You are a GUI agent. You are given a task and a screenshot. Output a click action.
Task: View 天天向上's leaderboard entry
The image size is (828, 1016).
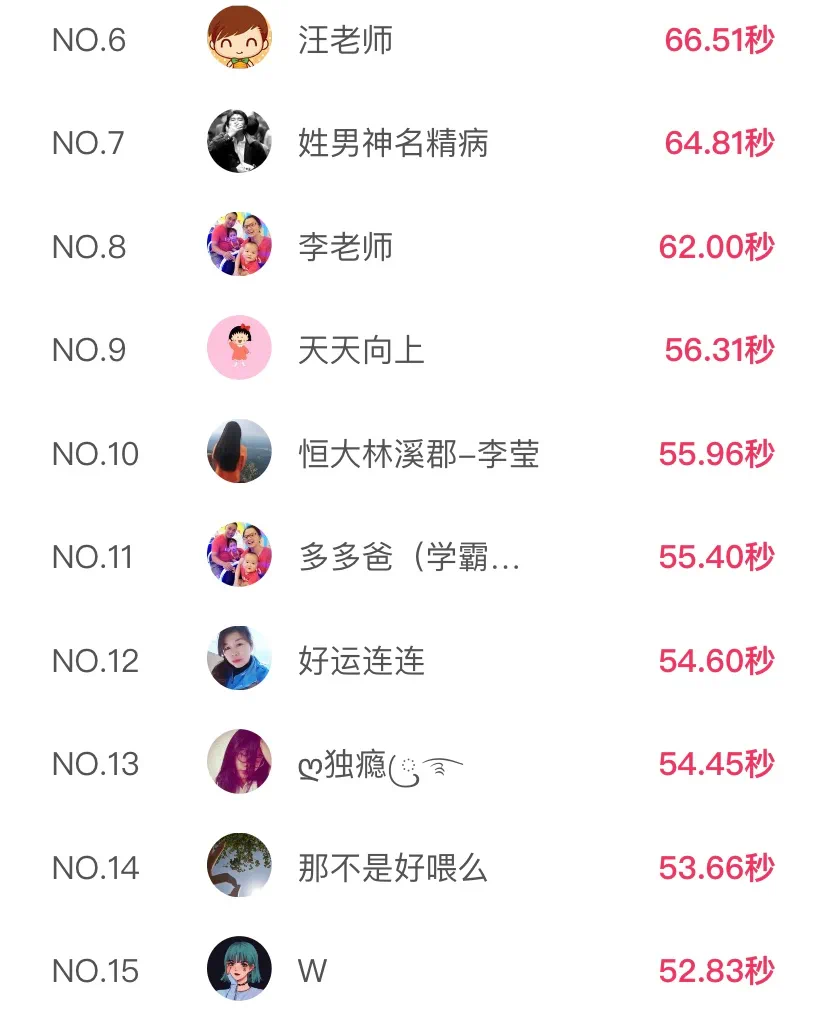point(361,350)
